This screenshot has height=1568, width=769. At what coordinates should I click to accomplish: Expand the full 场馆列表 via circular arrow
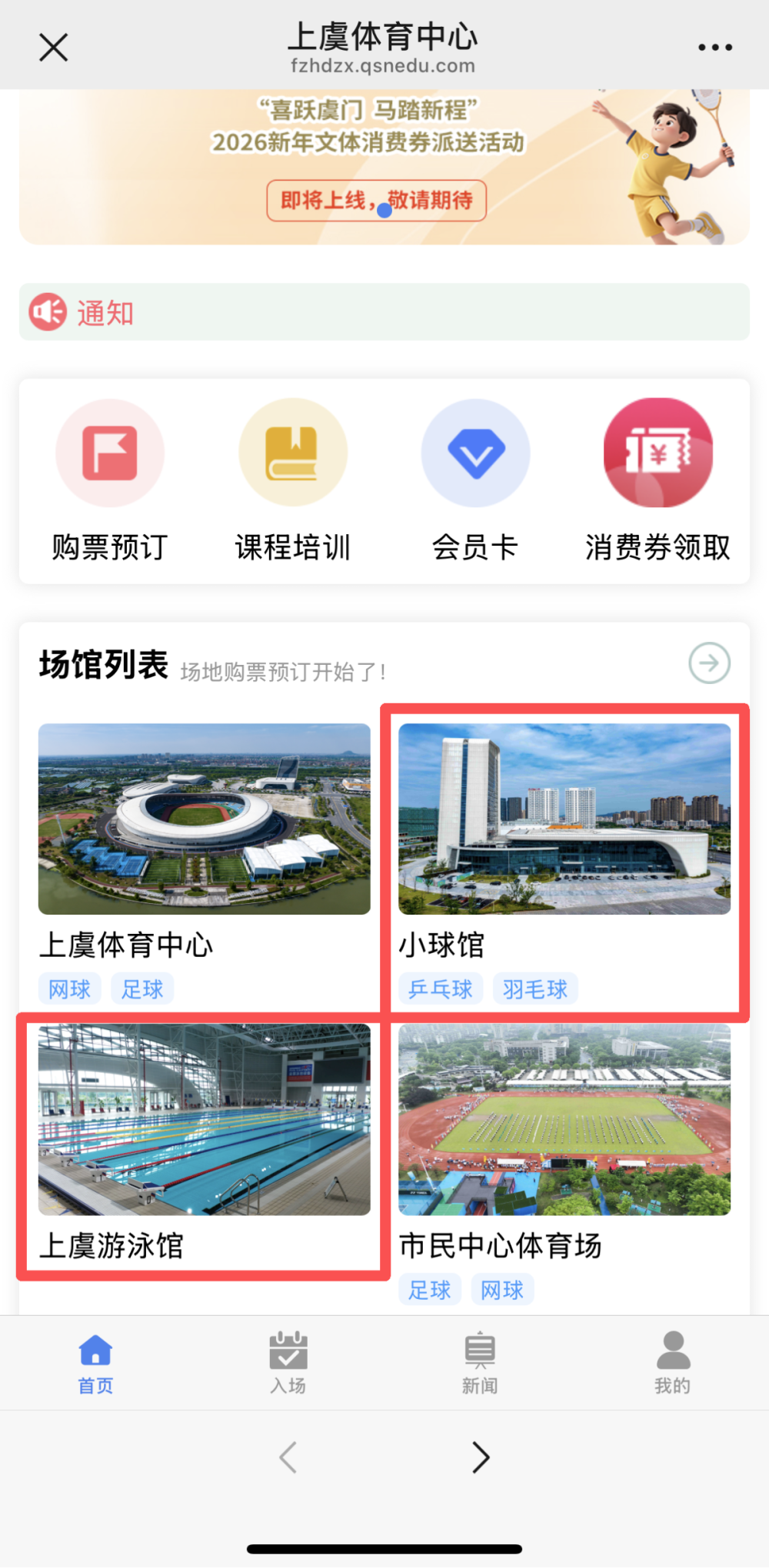(x=708, y=663)
